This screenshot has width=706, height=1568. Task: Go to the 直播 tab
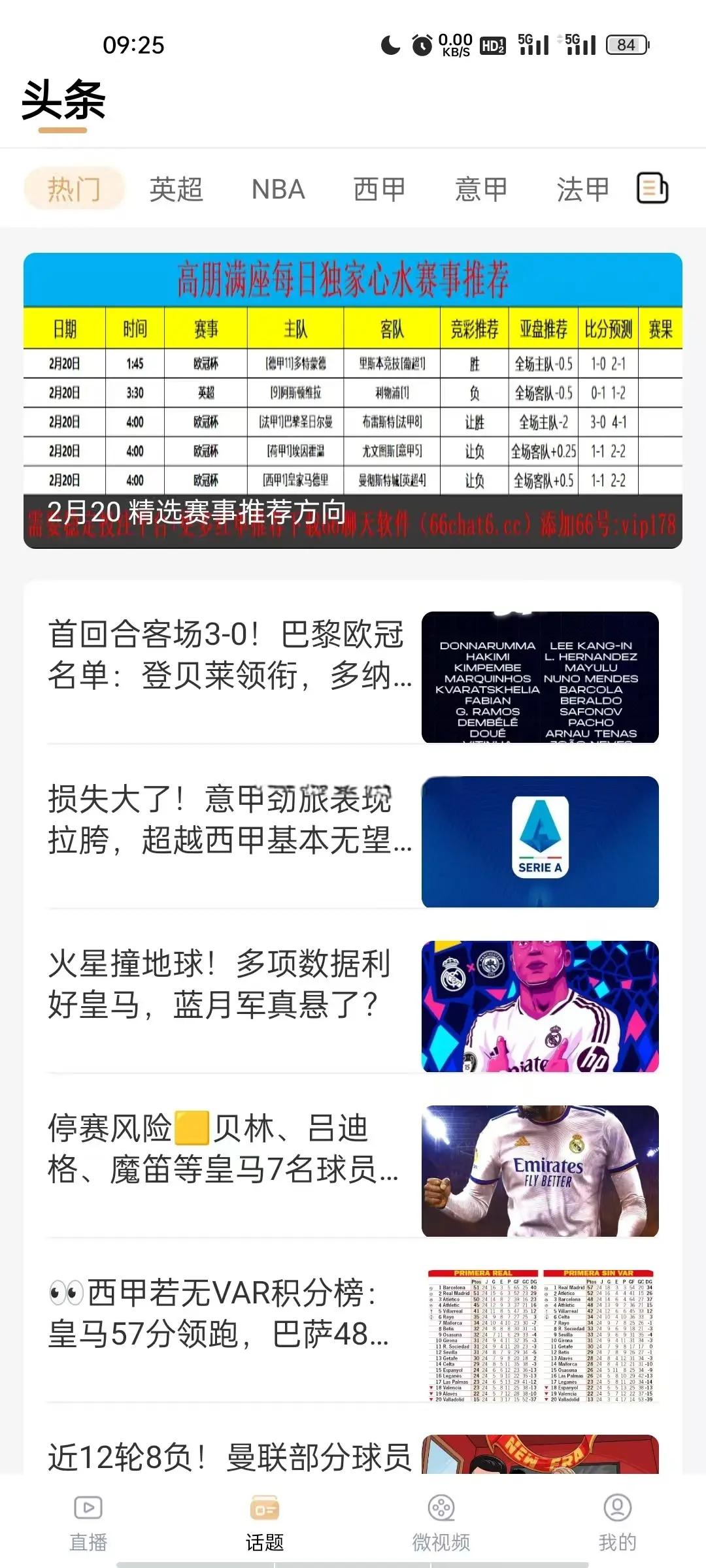coord(88,1524)
